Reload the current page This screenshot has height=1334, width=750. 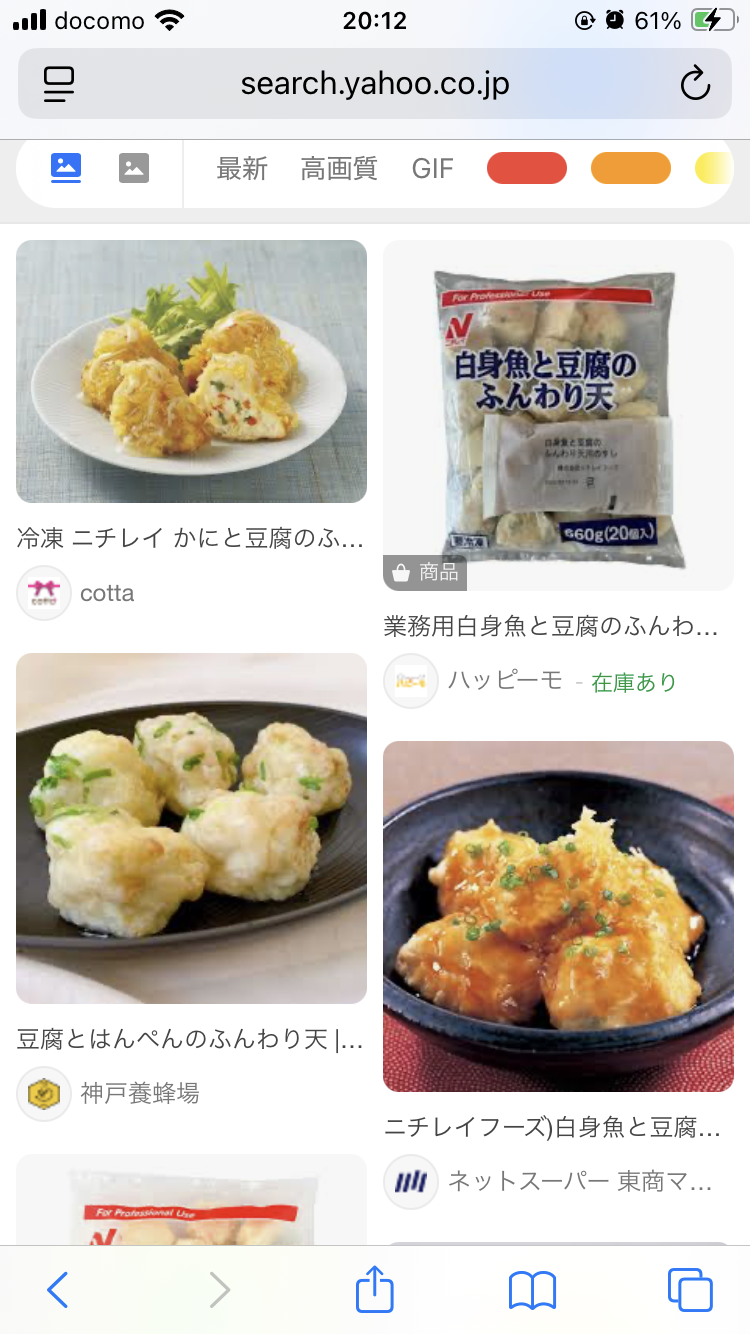coord(694,84)
